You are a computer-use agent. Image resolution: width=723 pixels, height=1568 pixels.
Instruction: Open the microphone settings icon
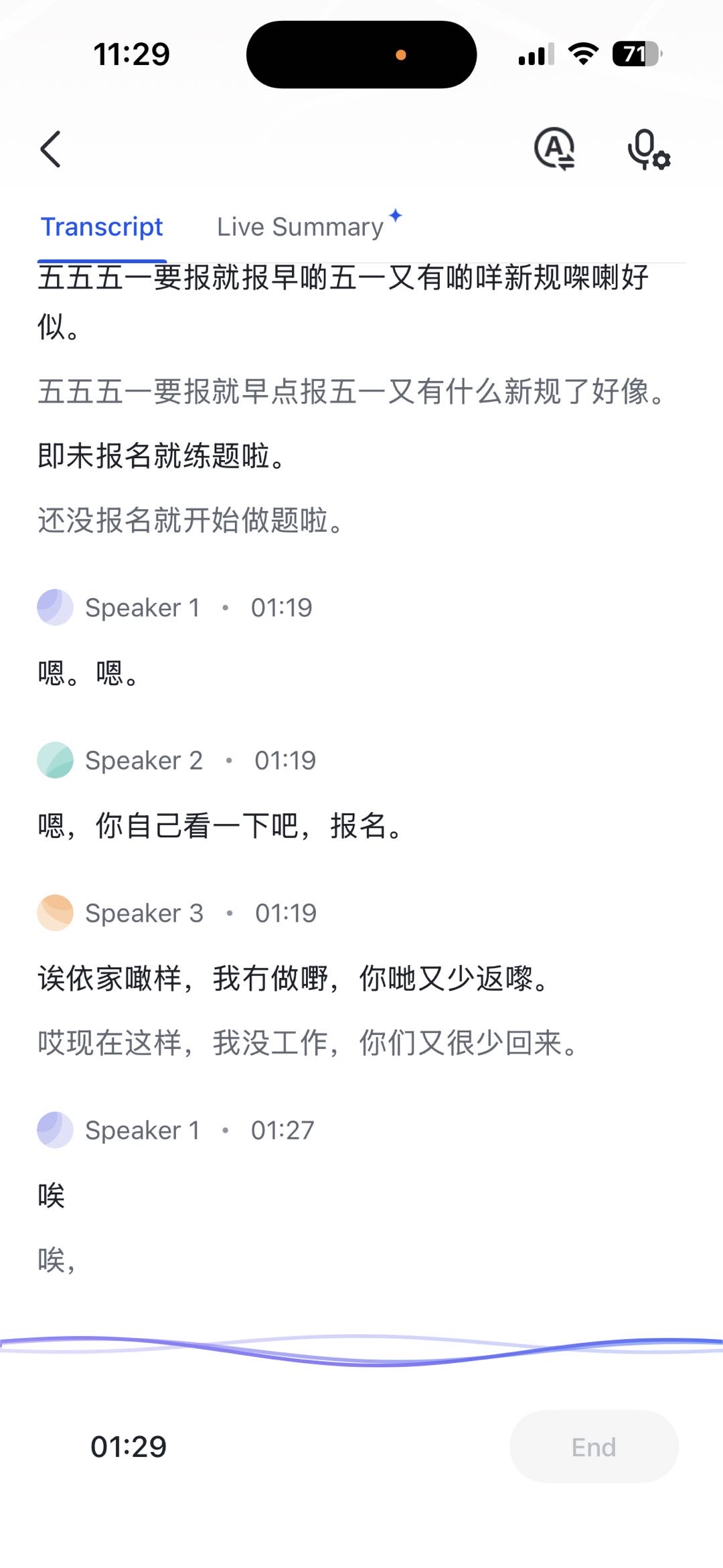pyautogui.click(x=648, y=149)
